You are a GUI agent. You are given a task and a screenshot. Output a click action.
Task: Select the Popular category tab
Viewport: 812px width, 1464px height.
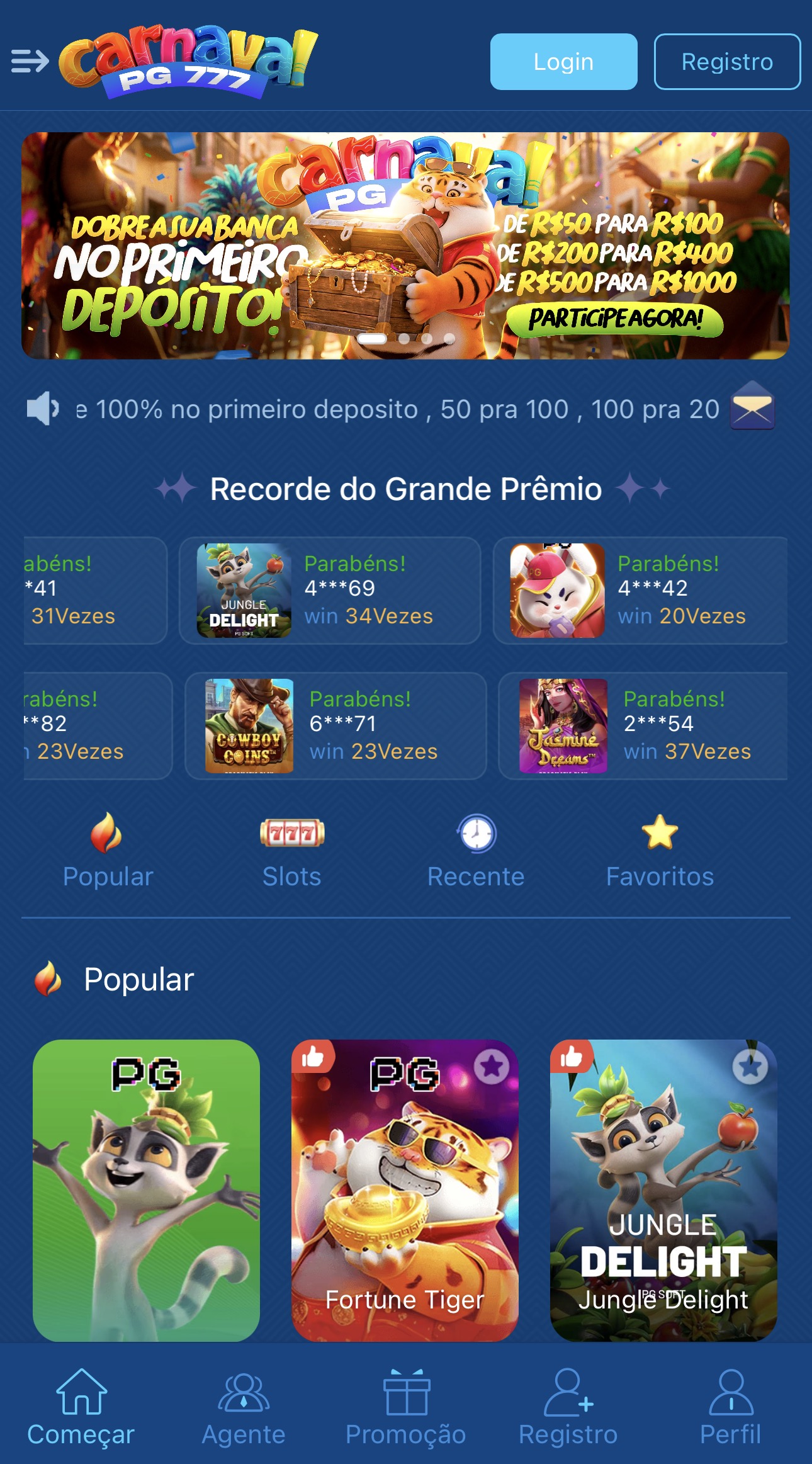coord(108,850)
